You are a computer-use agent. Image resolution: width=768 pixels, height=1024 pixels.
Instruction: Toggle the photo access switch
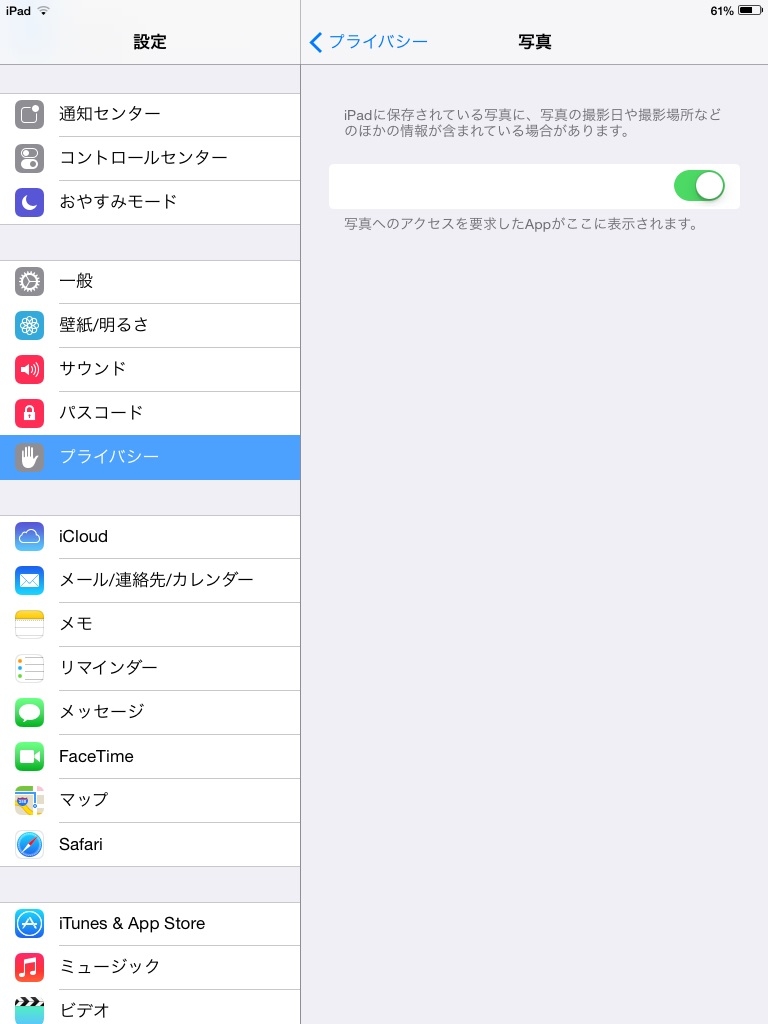[x=699, y=186]
